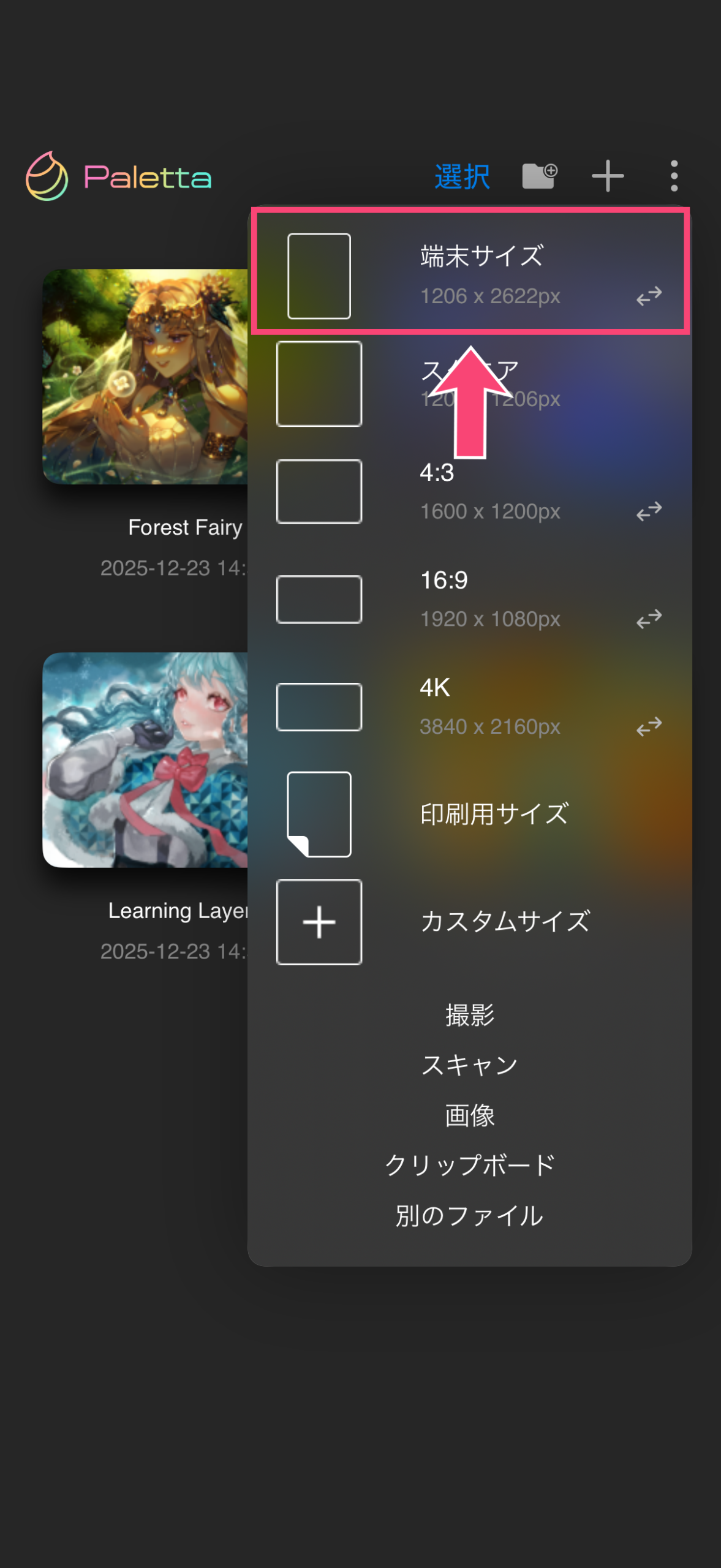
Task: Swap orientation of the 16:9 canvas
Action: (649, 619)
